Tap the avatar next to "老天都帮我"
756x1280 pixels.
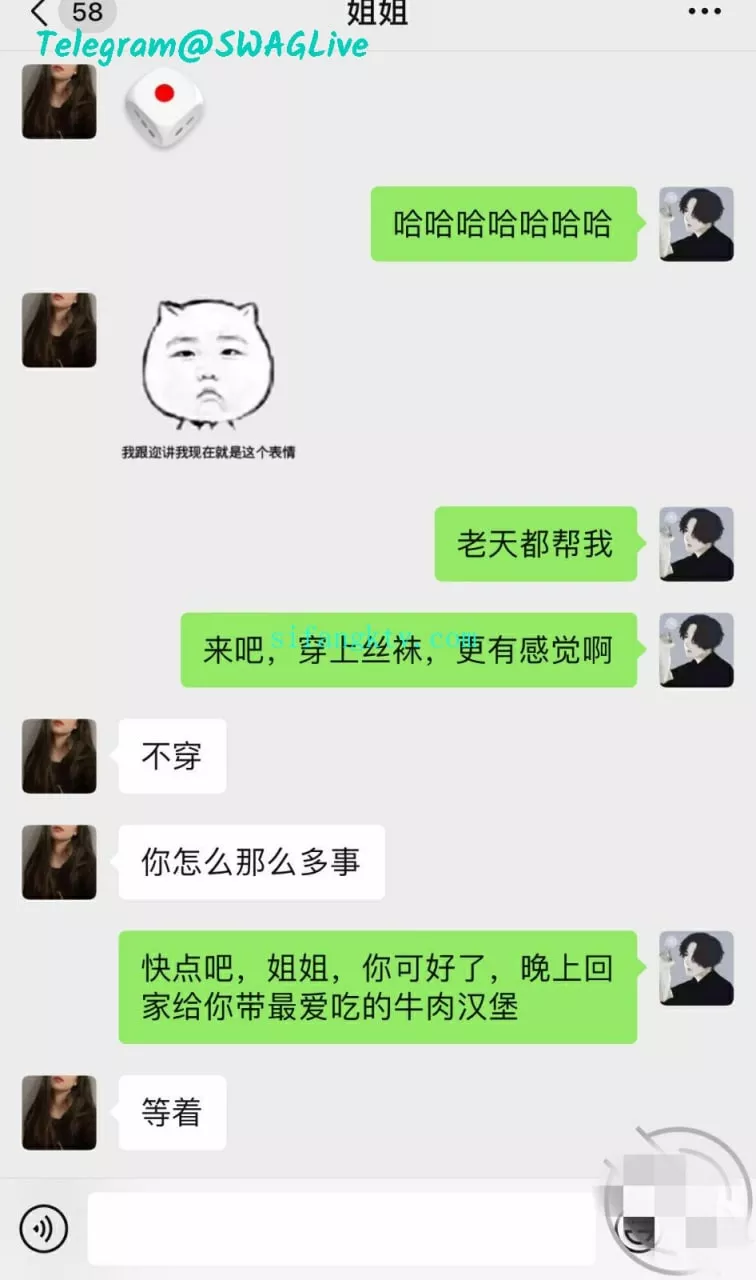click(x=696, y=544)
